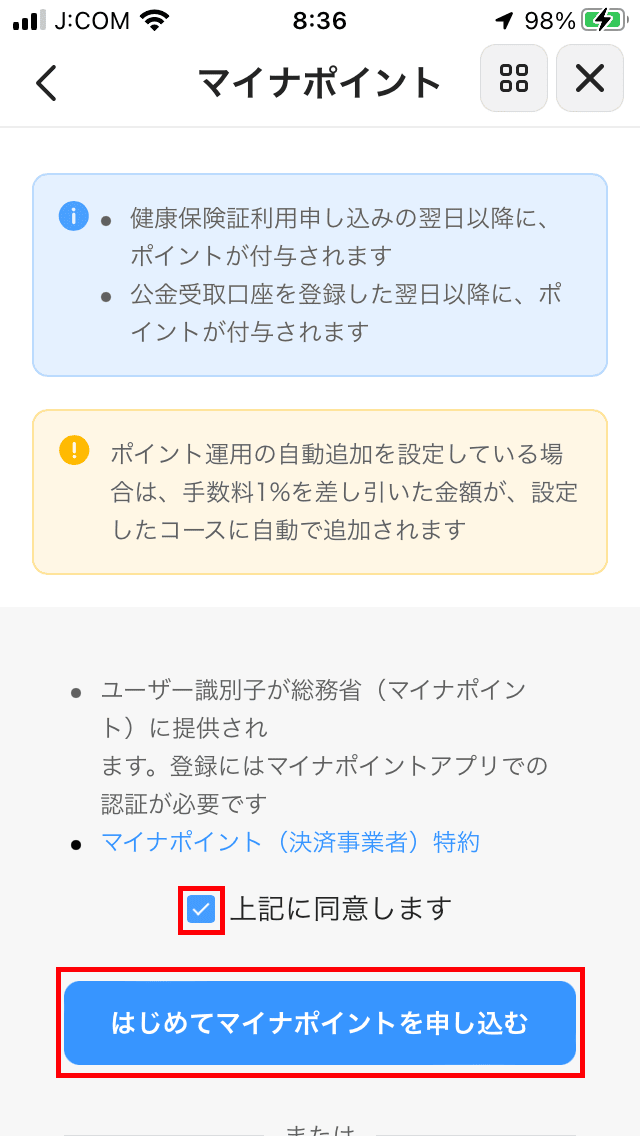
Task: Uncheck the 上記に同意します checkbox
Action: coord(201,909)
